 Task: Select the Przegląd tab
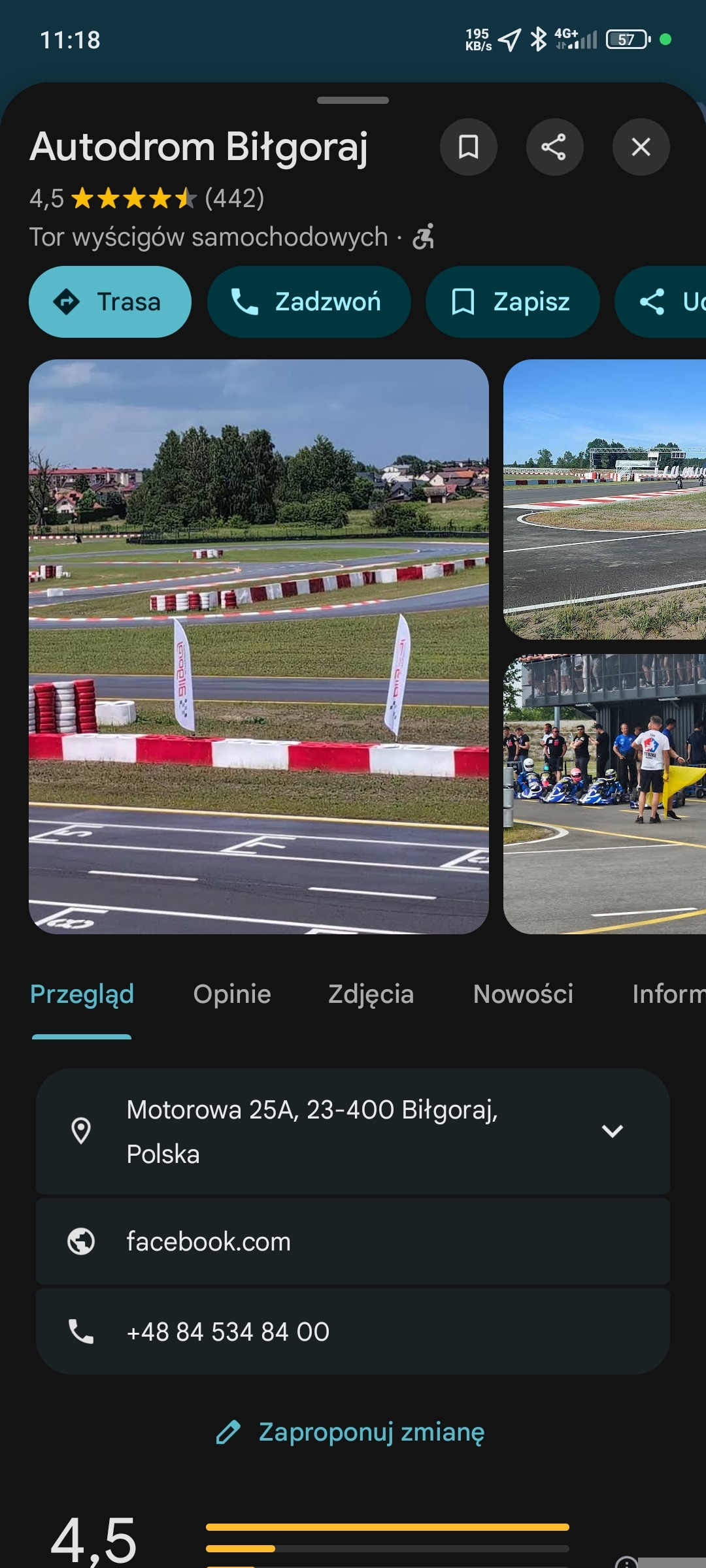82,994
